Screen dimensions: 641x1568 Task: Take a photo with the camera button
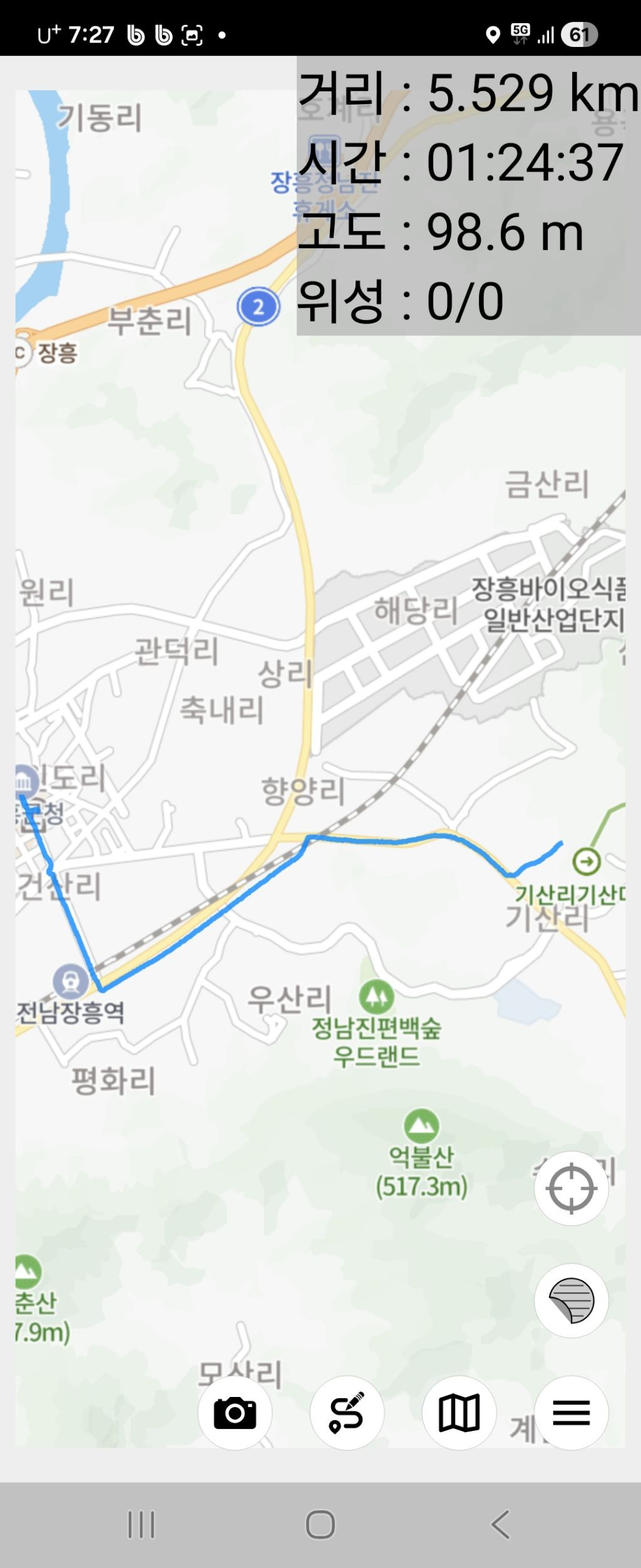tap(235, 1413)
